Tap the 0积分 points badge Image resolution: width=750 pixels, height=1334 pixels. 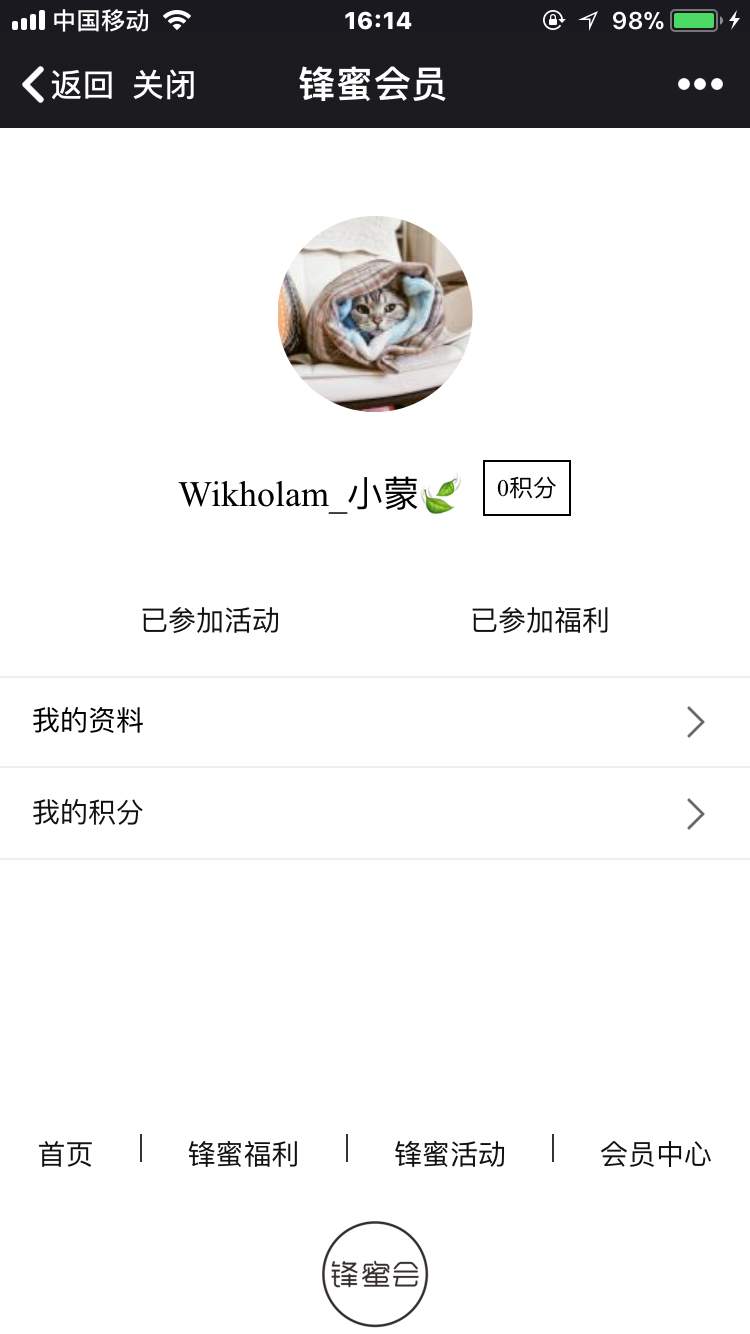click(x=526, y=488)
